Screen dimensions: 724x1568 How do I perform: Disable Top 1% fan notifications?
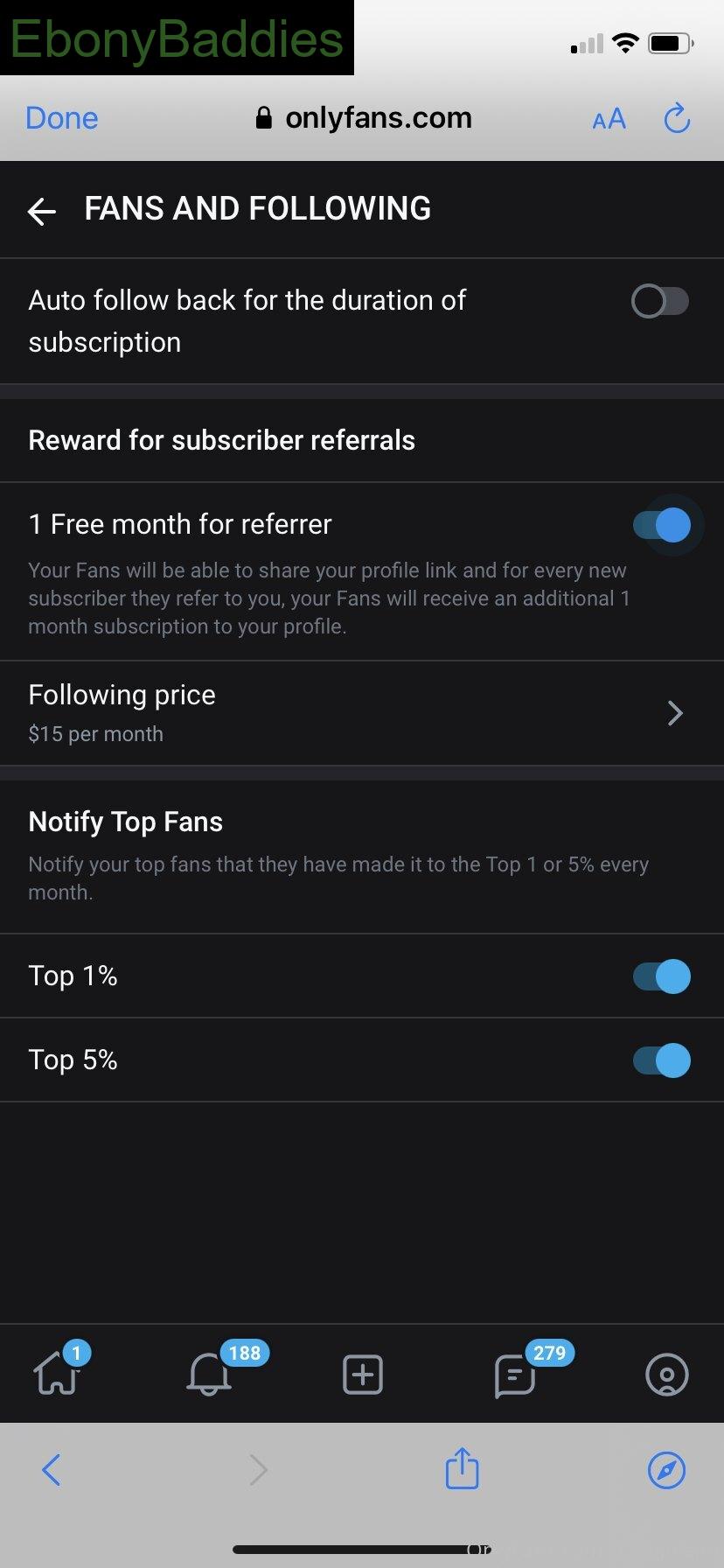click(662, 976)
